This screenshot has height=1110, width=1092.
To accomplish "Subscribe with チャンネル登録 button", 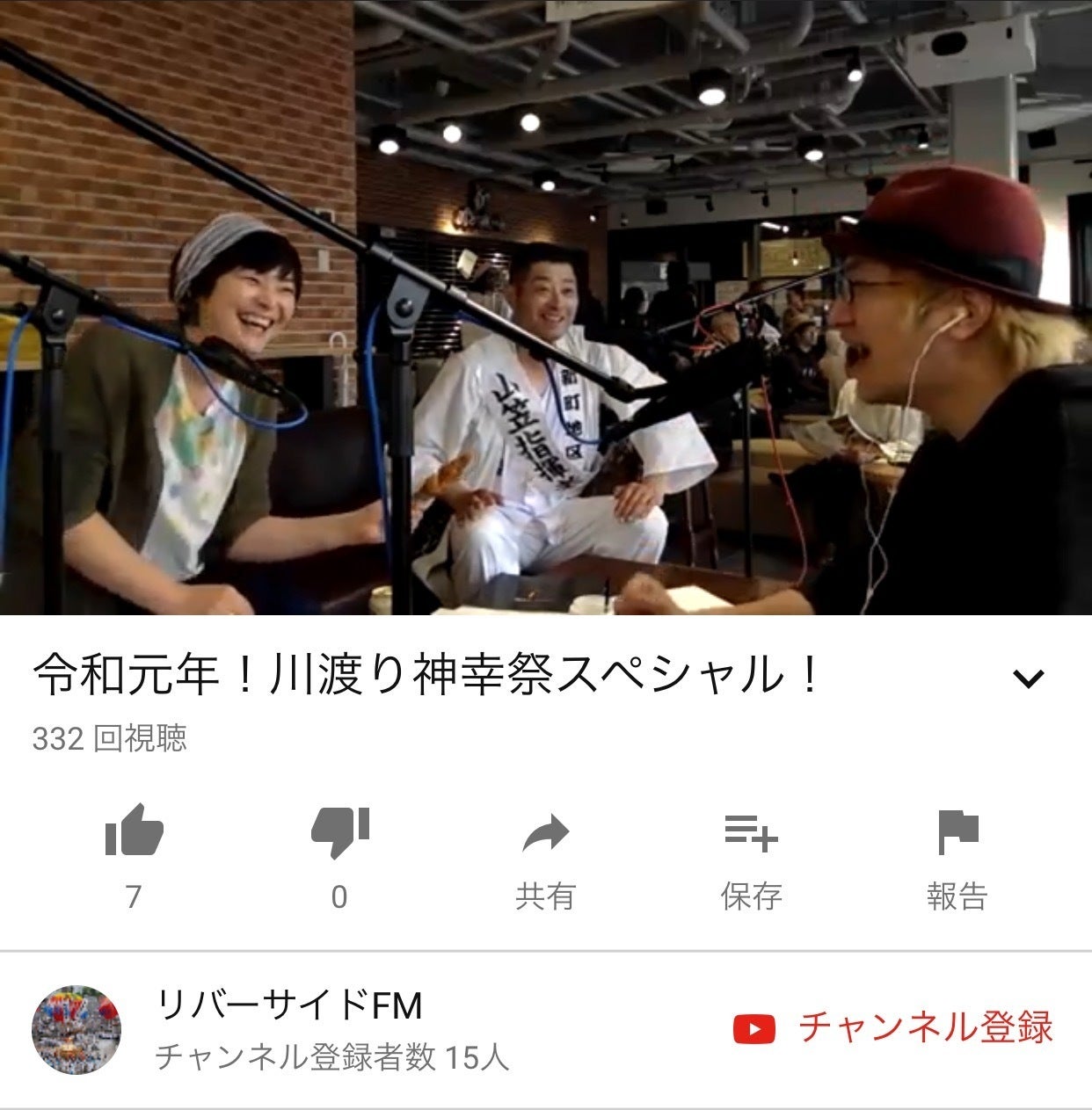I will pyautogui.click(x=893, y=1028).
